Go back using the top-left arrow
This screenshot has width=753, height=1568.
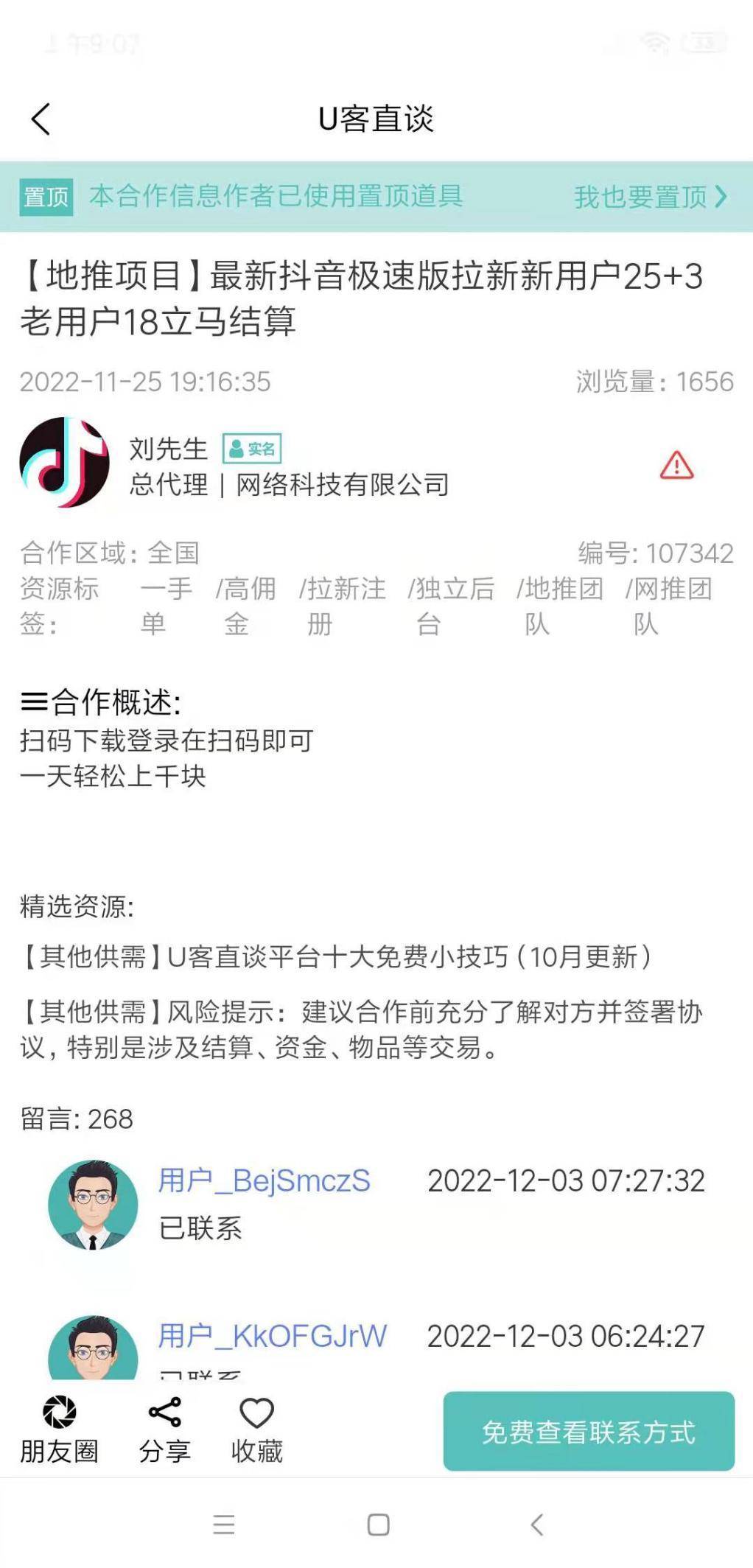click(x=41, y=119)
